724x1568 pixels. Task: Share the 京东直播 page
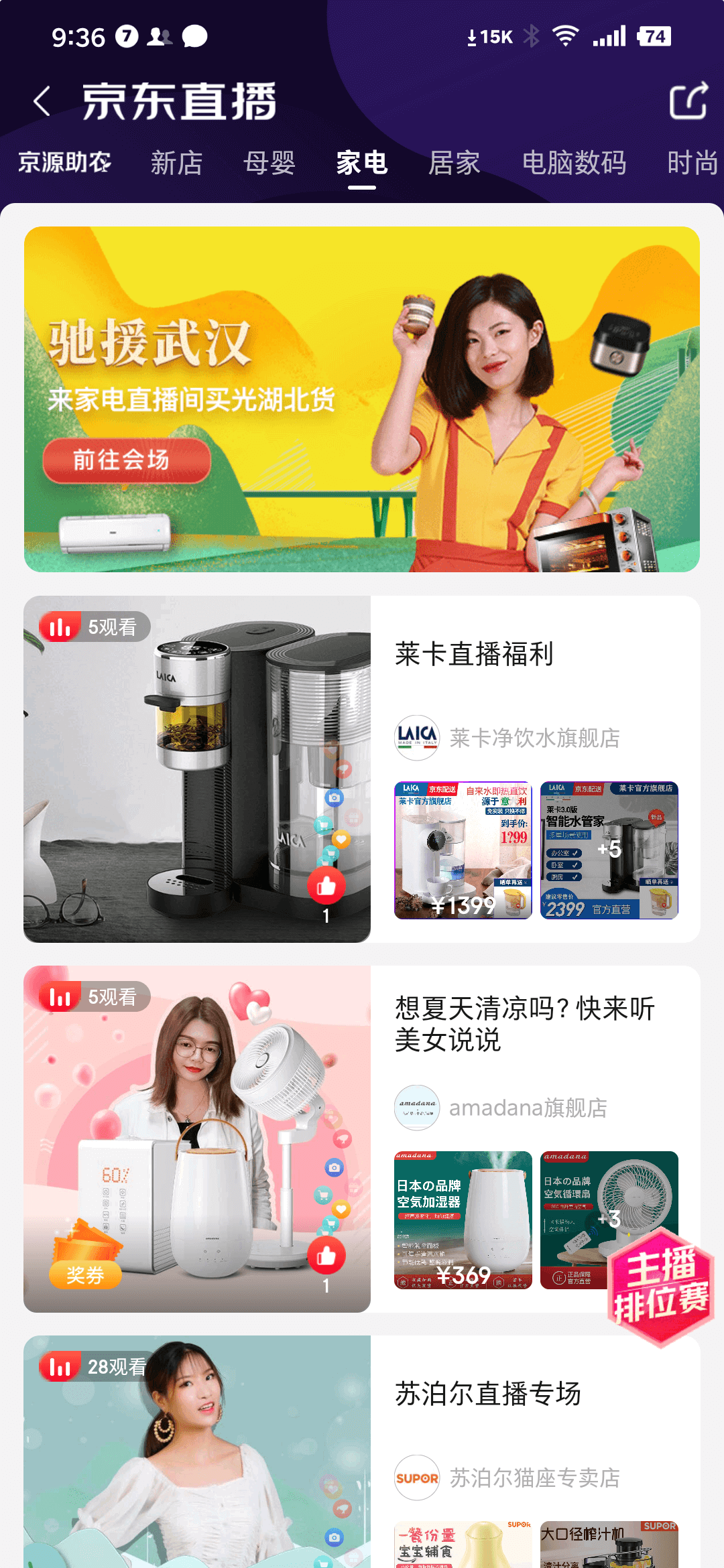click(x=688, y=101)
